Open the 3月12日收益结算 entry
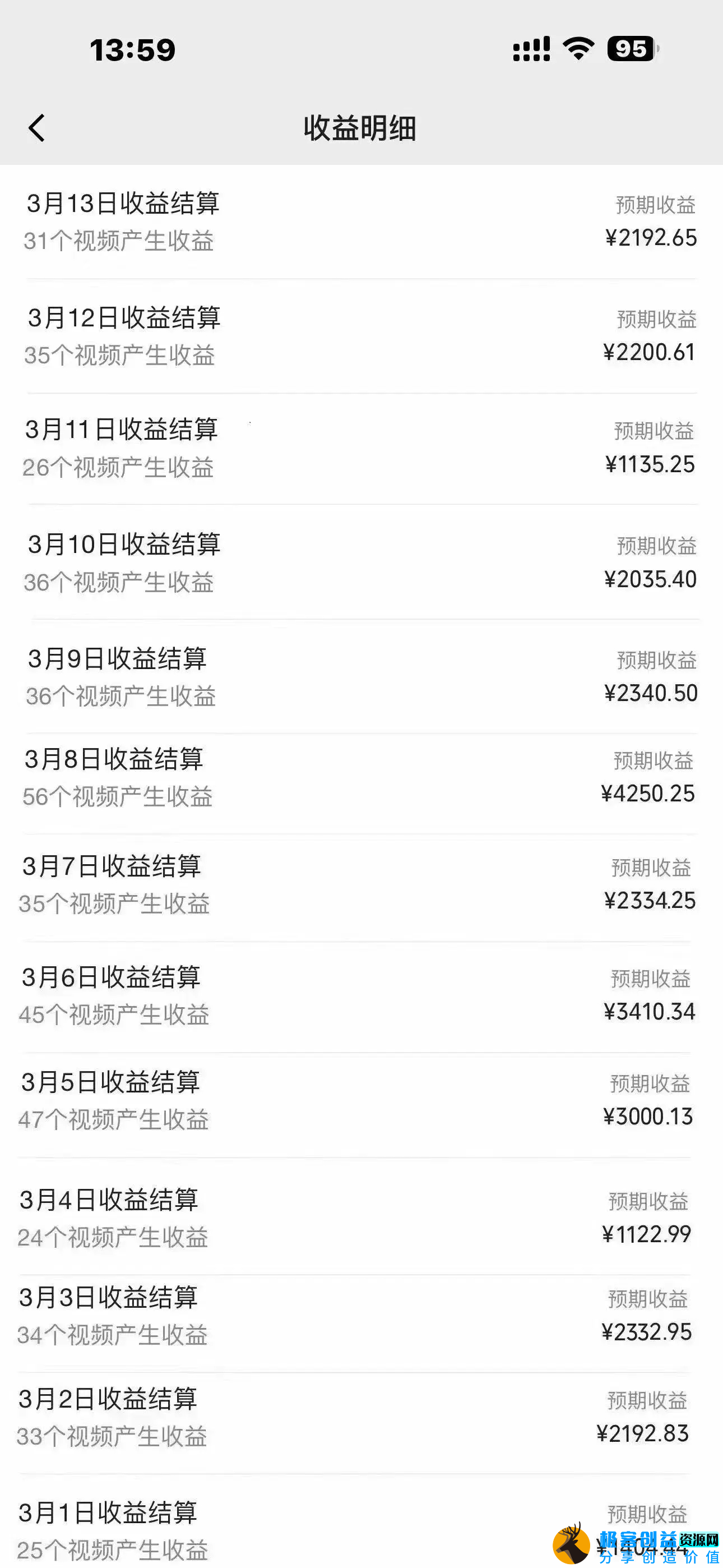 pos(125,318)
